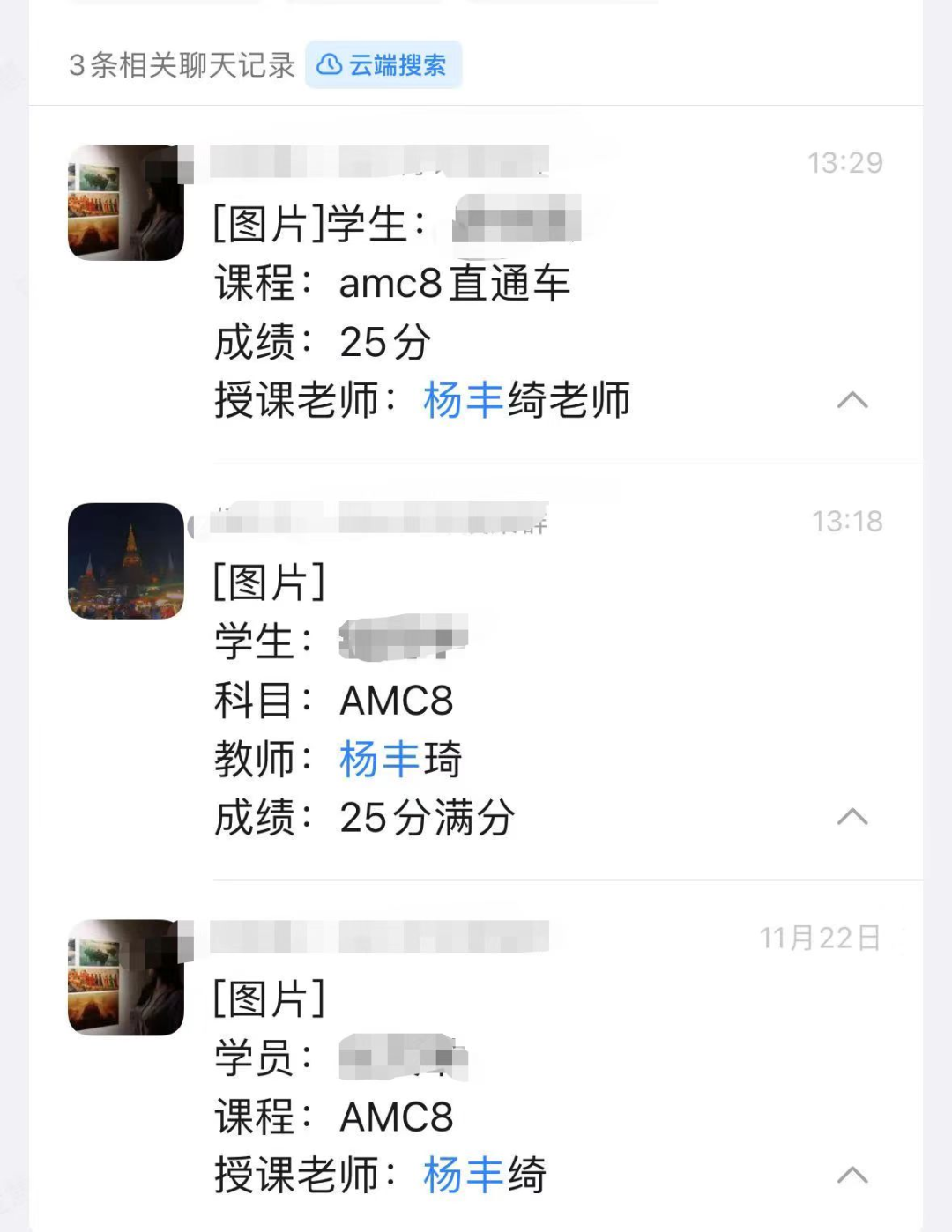Image resolution: width=952 pixels, height=1232 pixels.
Task: Tap the 云端搜索 cloud search button
Action: click(x=383, y=65)
